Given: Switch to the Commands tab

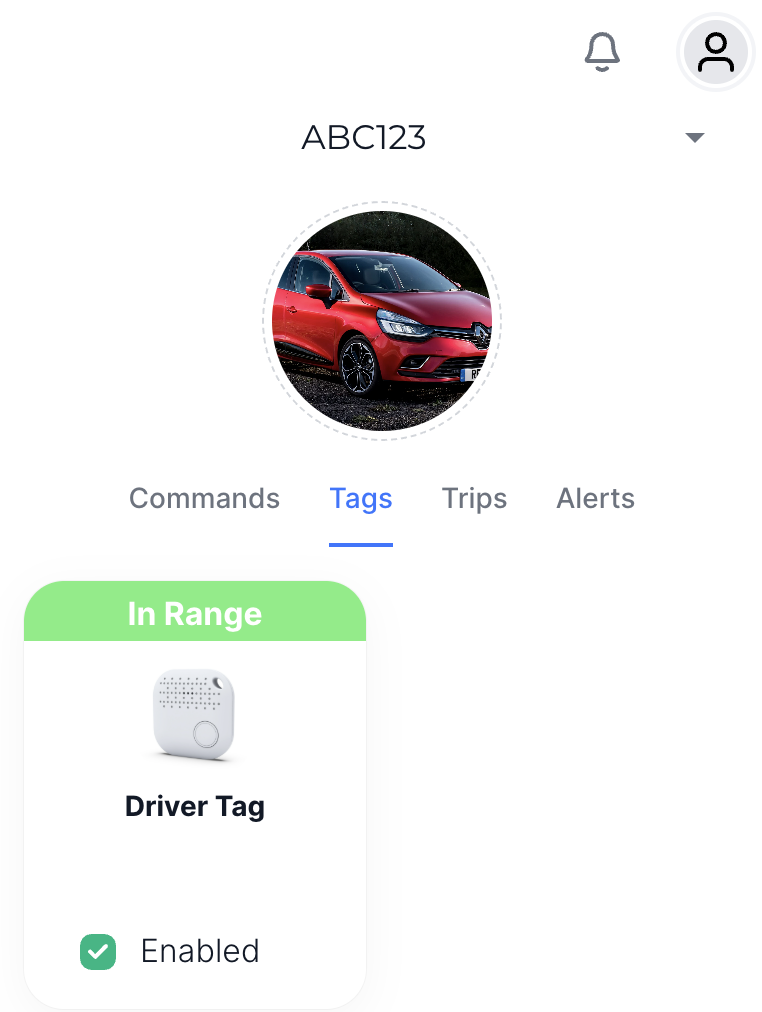Looking at the screenshot, I should (x=204, y=498).
